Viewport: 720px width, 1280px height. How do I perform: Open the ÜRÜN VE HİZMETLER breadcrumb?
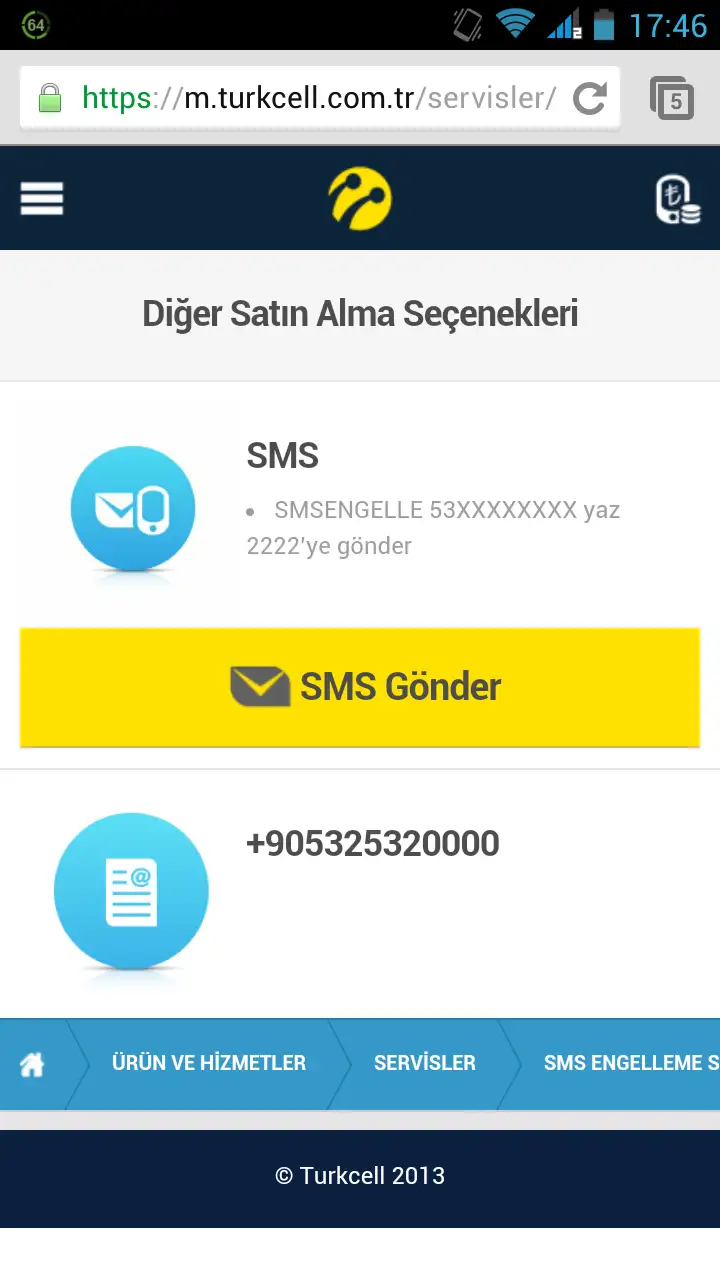(x=208, y=1064)
